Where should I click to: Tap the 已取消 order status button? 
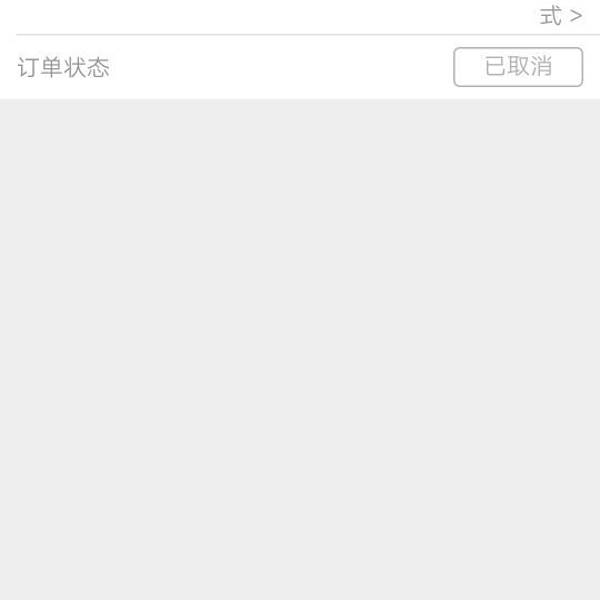point(518,67)
